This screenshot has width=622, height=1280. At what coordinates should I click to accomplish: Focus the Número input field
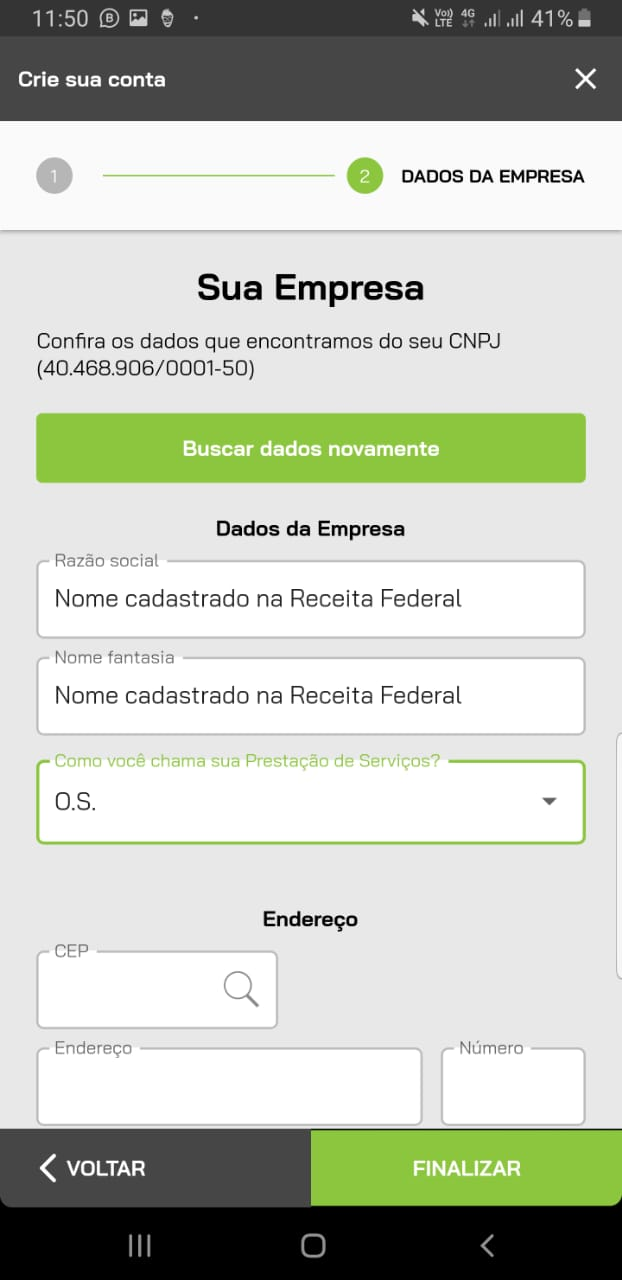512,1087
